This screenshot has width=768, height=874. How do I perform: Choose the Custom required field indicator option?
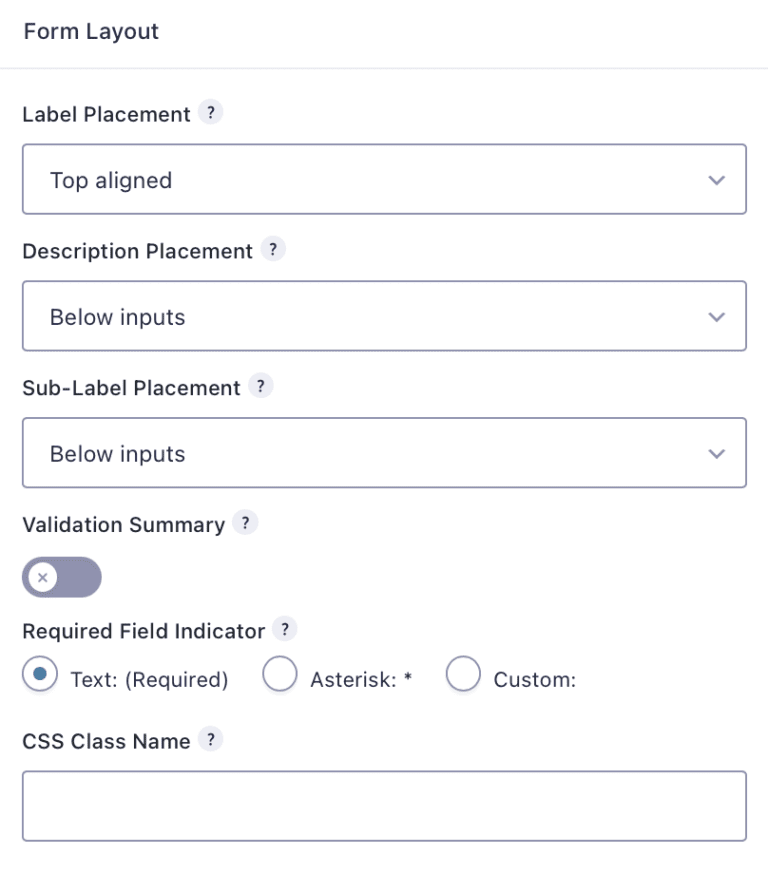tap(464, 675)
